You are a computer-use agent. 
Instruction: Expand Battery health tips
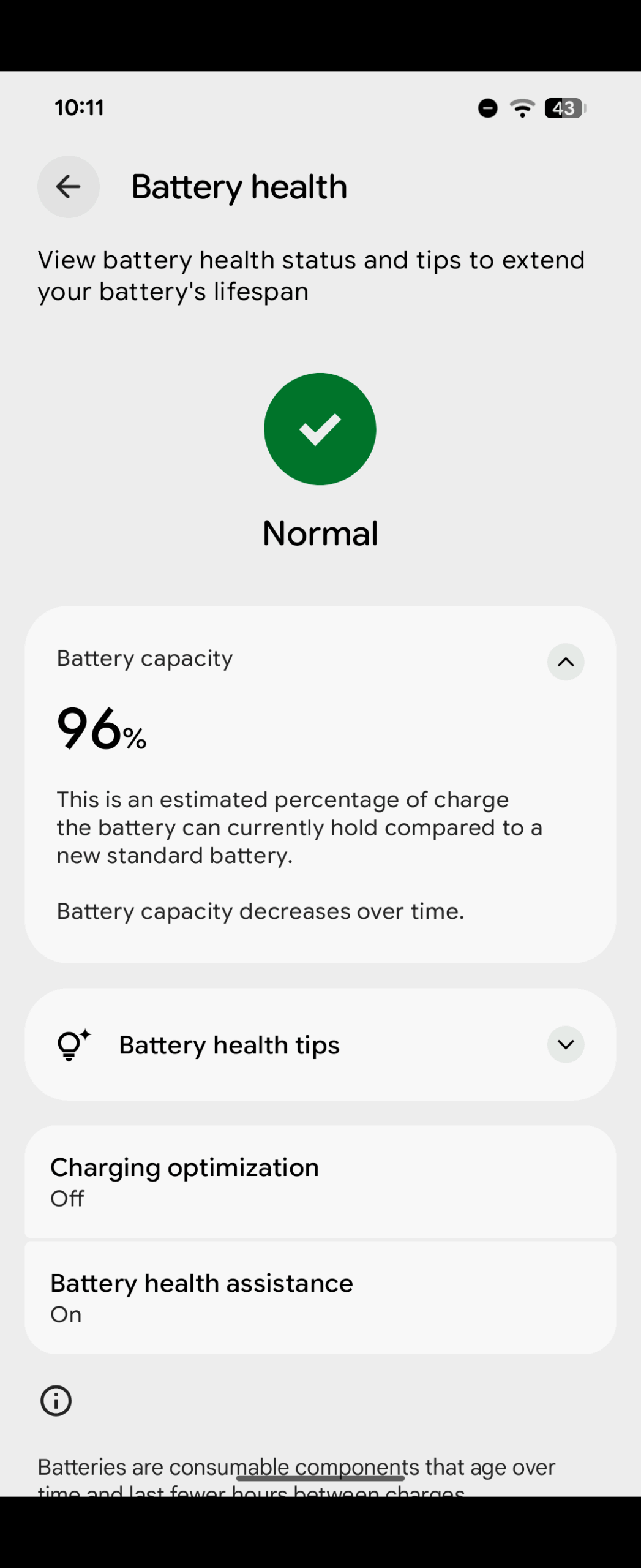[x=565, y=1044]
